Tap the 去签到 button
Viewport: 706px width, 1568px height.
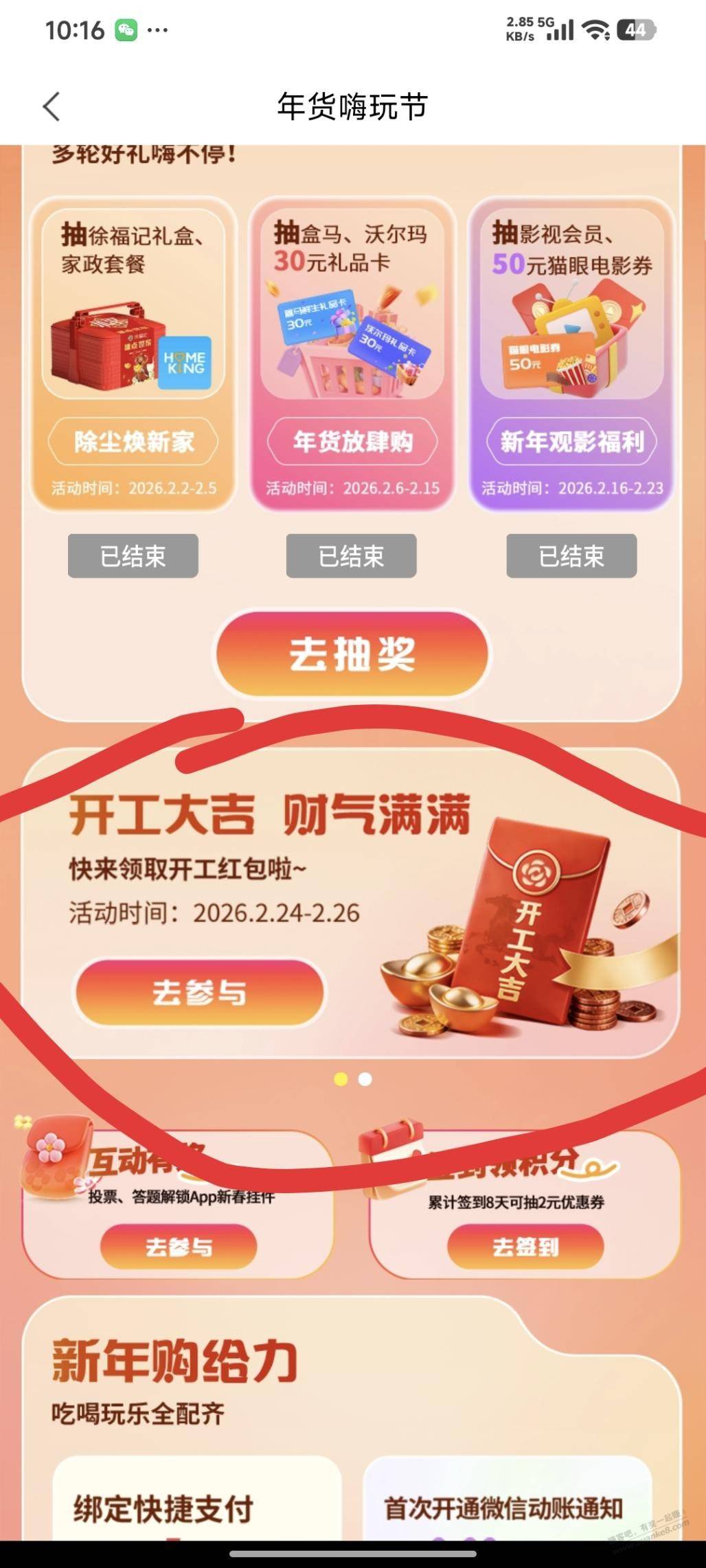(x=525, y=1246)
